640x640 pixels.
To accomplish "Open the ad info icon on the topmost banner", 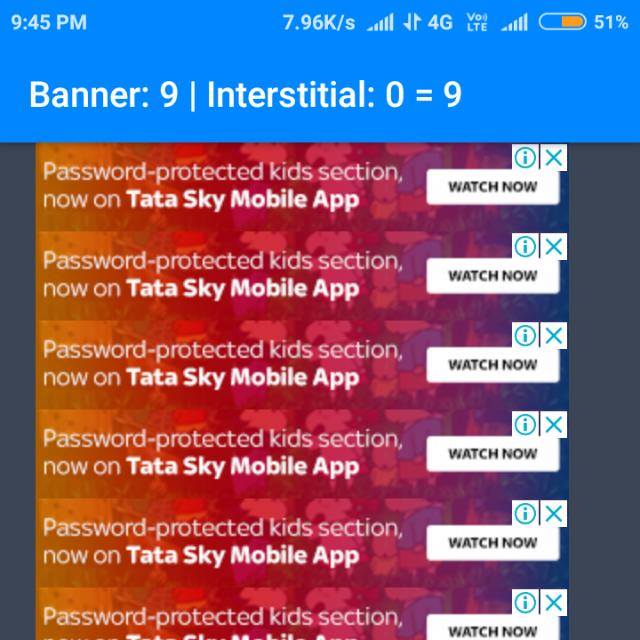I will [526, 157].
